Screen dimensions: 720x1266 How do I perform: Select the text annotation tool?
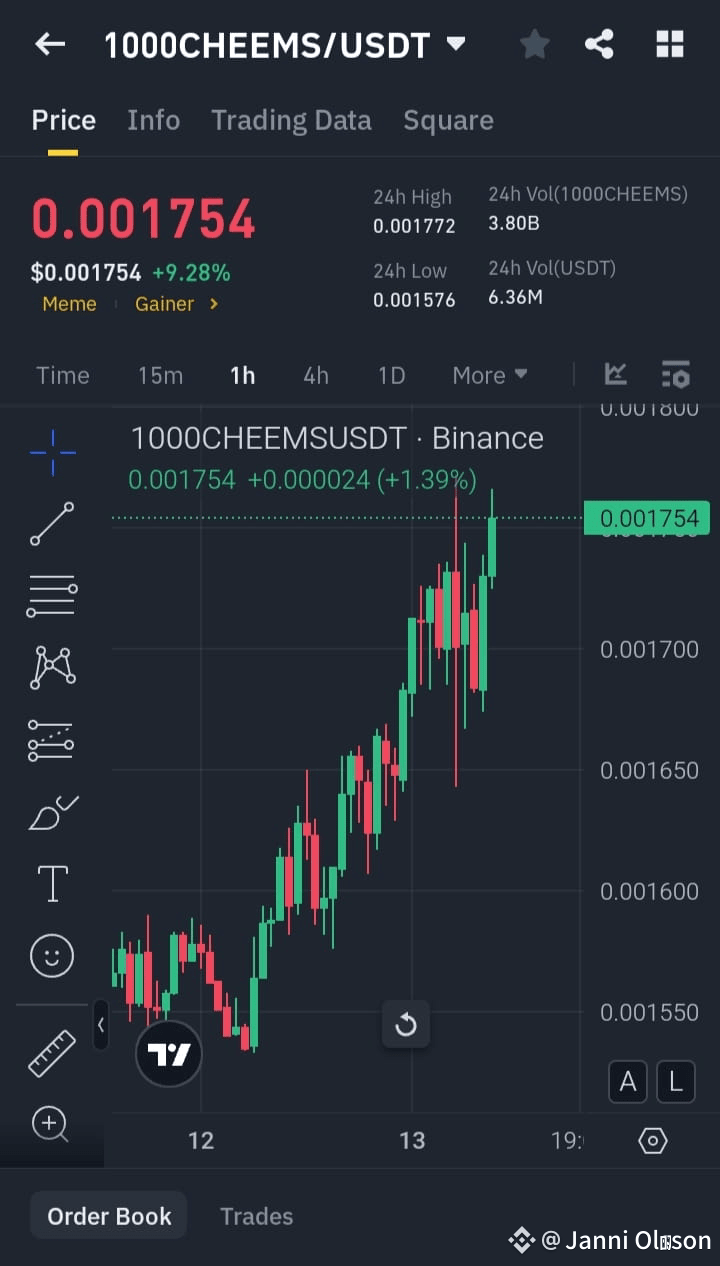pyautogui.click(x=51, y=884)
